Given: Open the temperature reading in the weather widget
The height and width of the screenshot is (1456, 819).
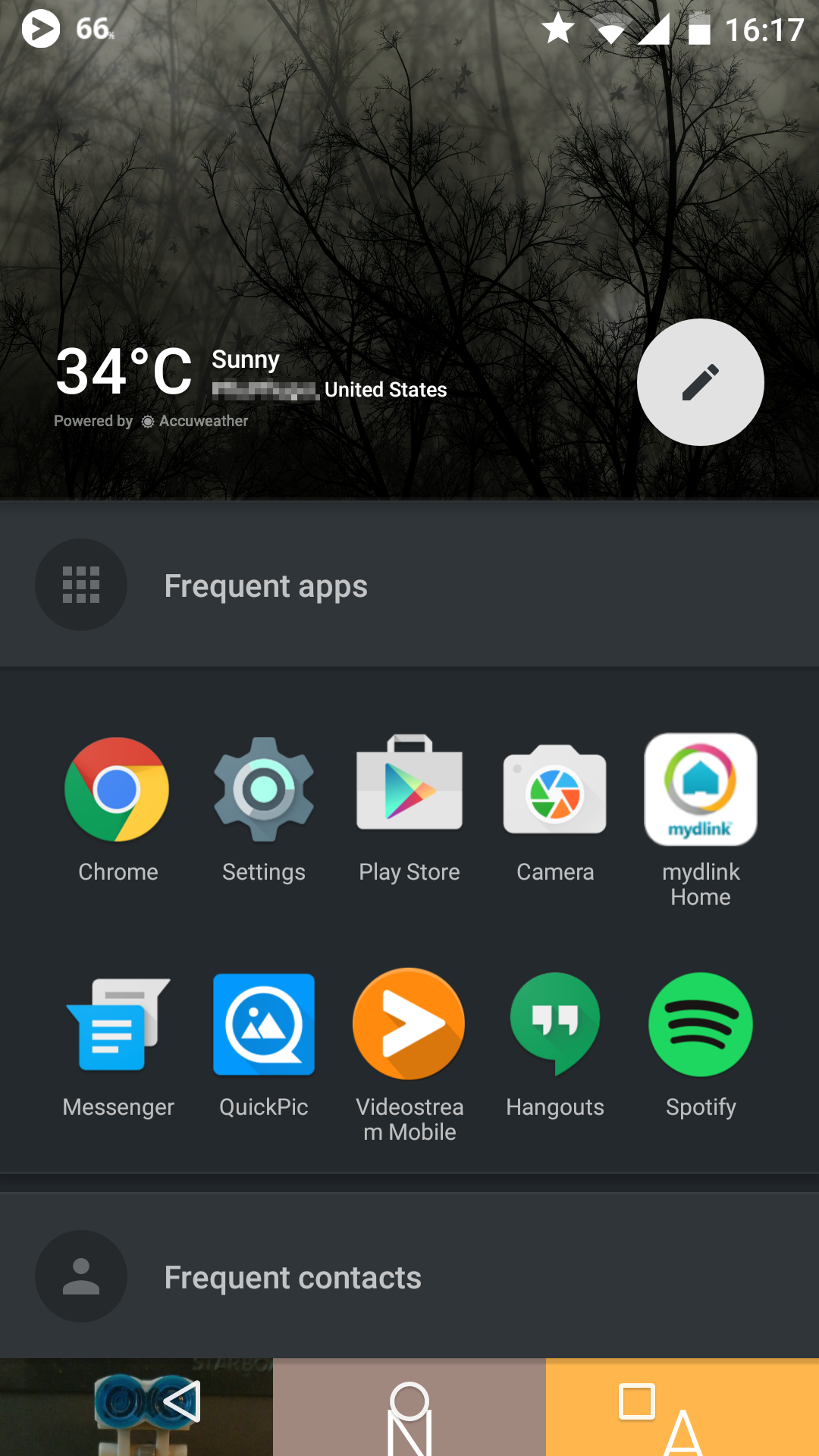Looking at the screenshot, I should pyautogui.click(x=124, y=372).
